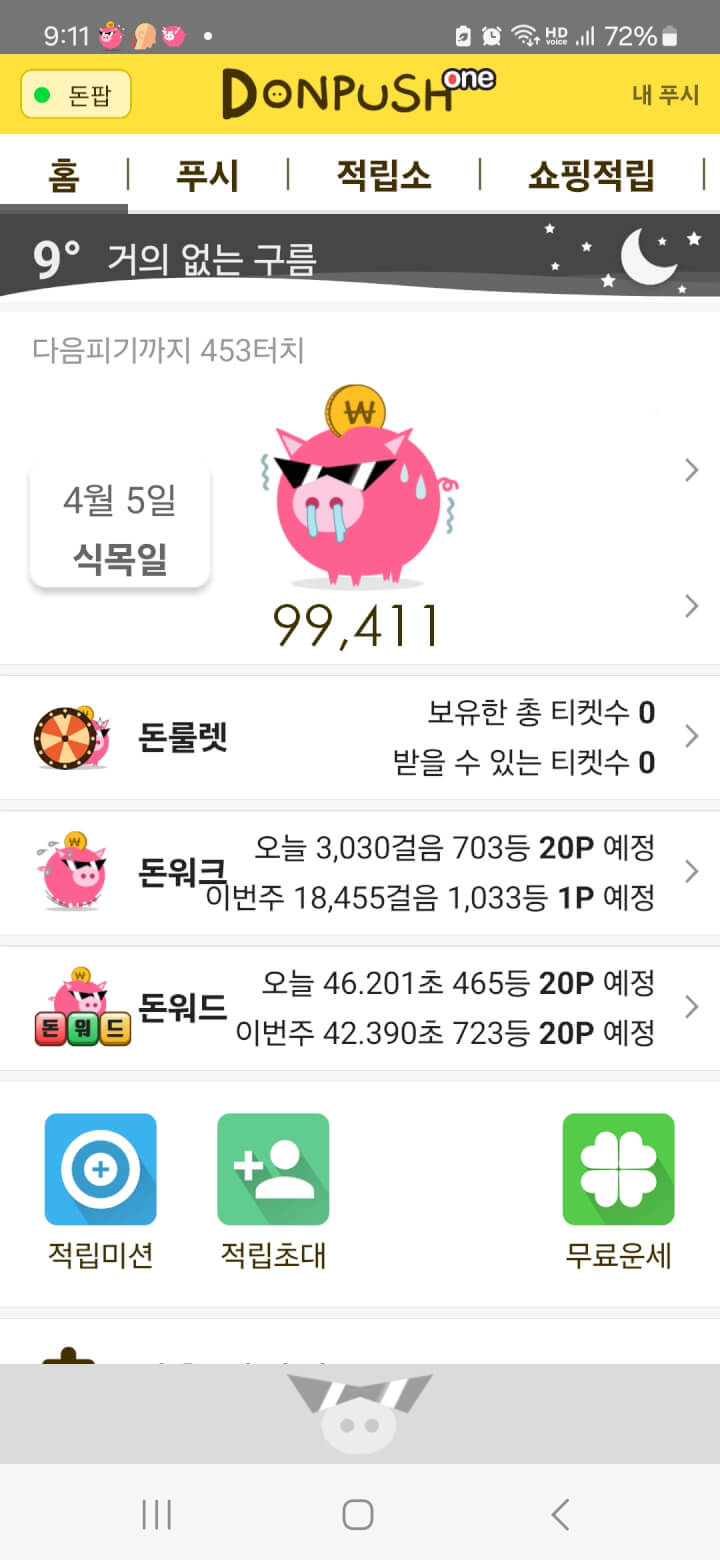Select the 홈 tab
720x1560 pixels.
63,175
